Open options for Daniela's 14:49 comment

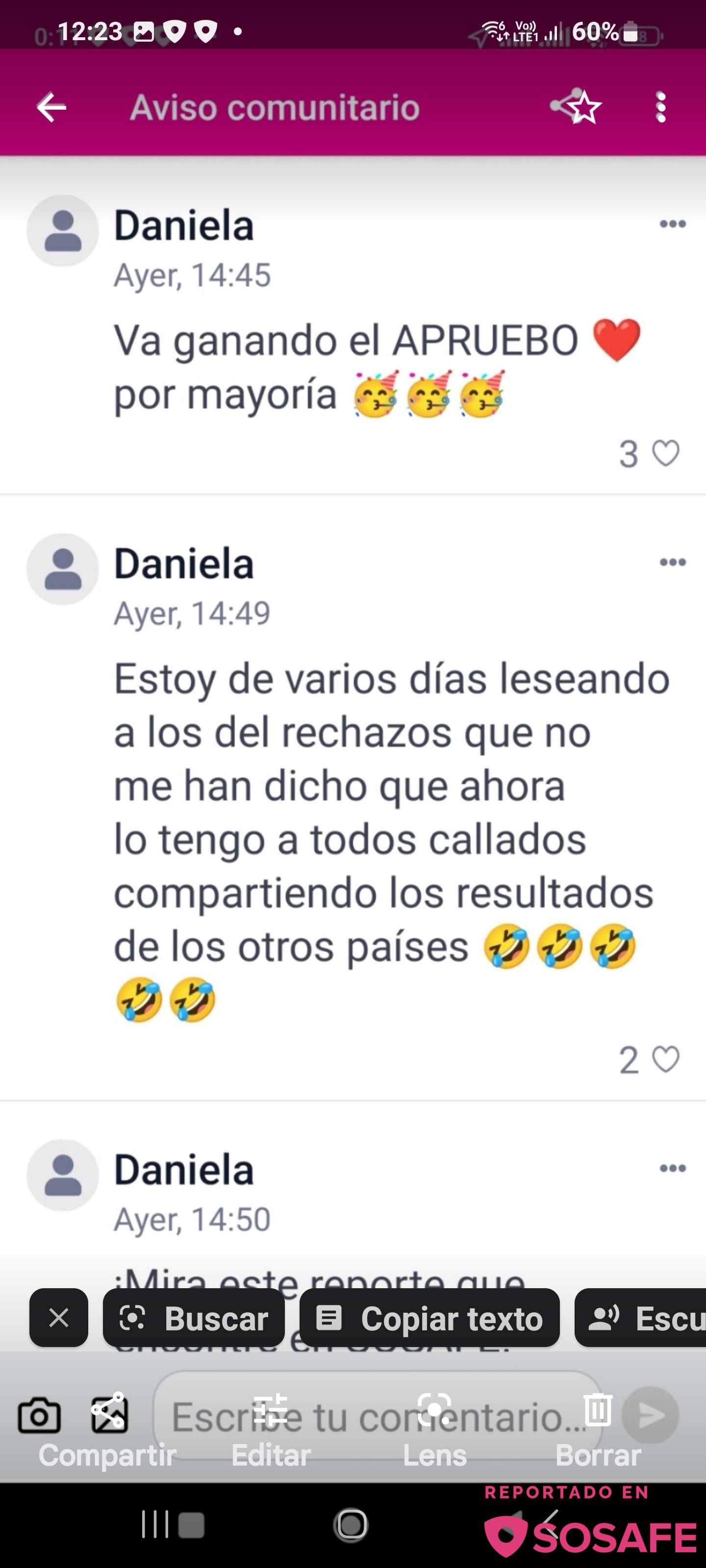click(673, 562)
